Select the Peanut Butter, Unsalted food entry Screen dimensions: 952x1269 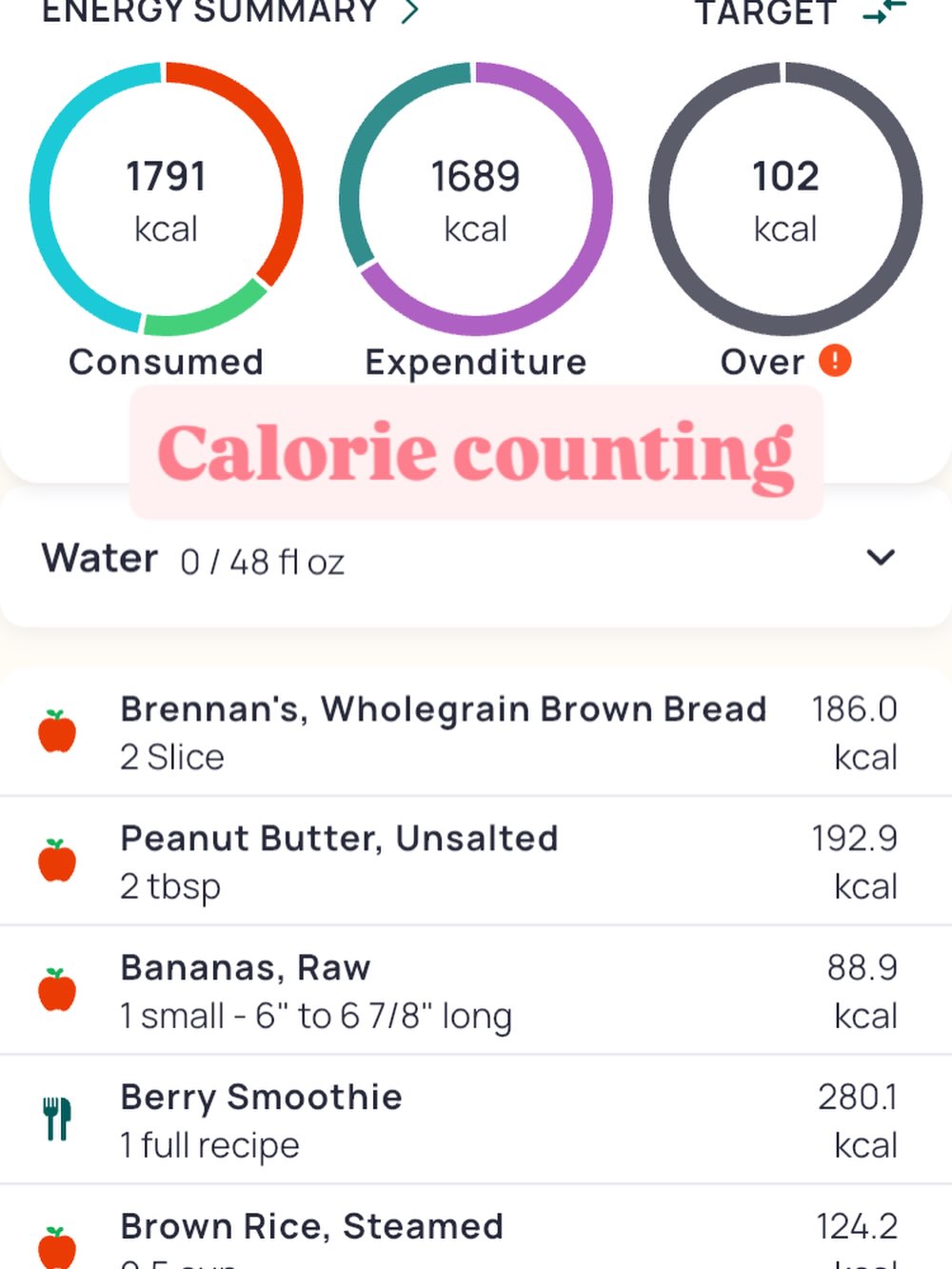click(x=338, y=839)
